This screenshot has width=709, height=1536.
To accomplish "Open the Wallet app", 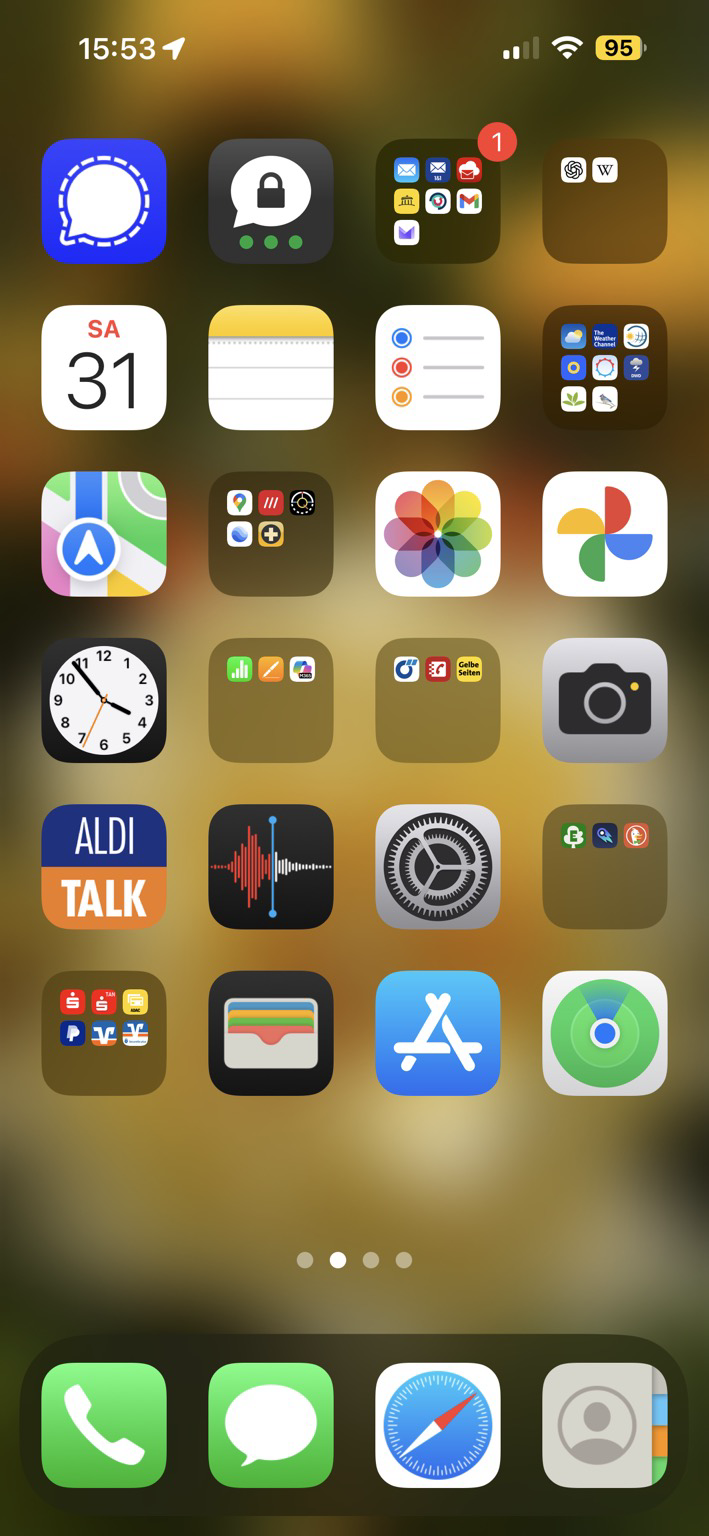I will [x=271, y=1034].
